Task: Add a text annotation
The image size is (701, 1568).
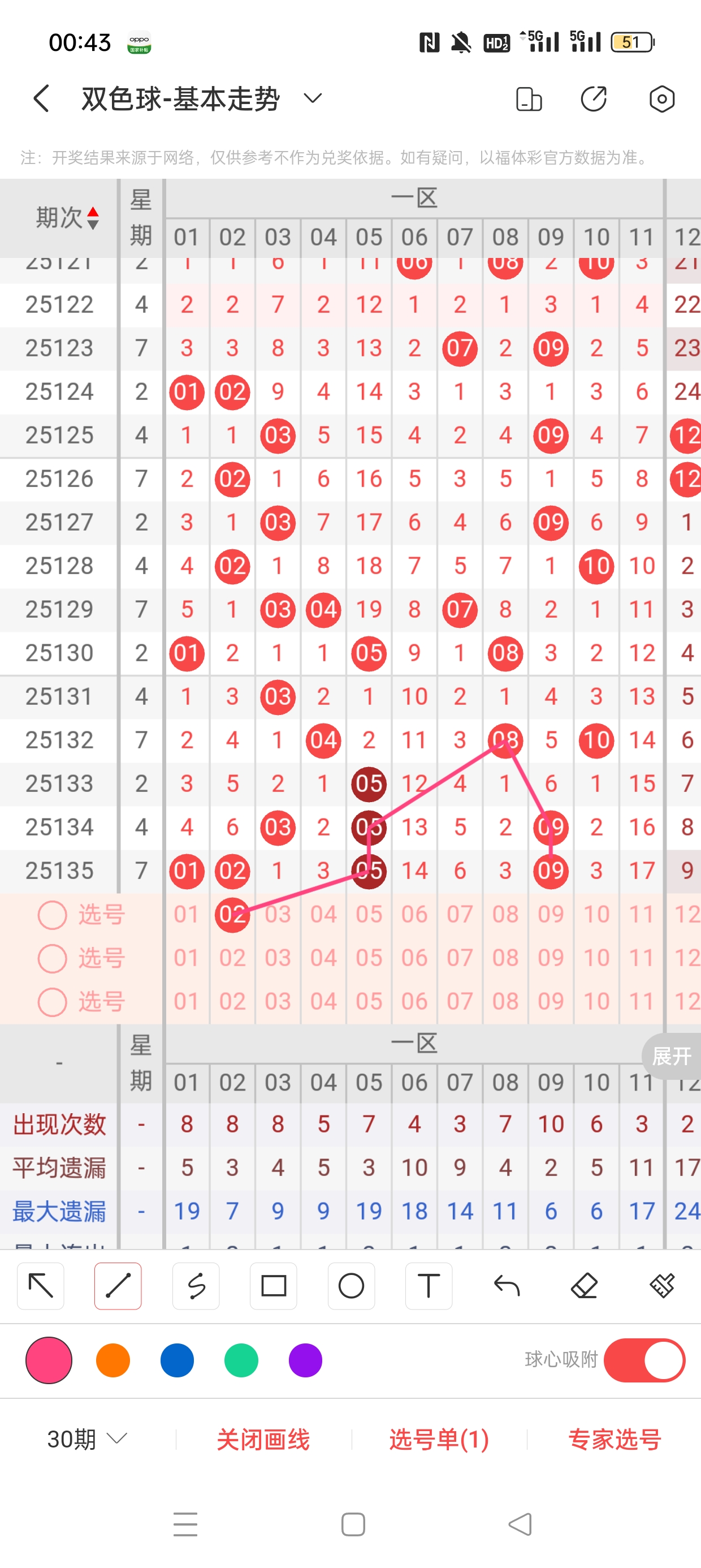Action: (x=429, y=1286)
